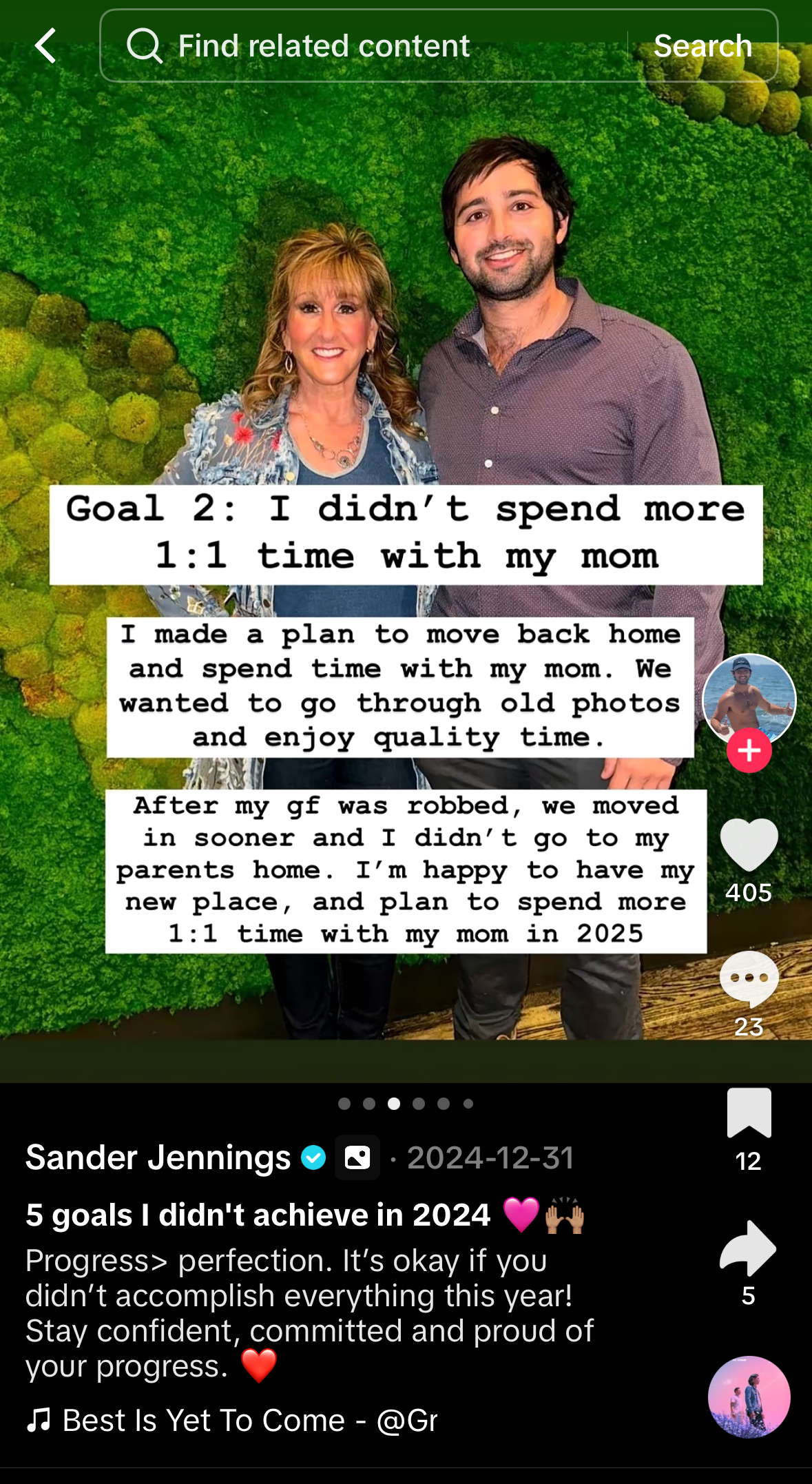812x1484 pixels.
Task: Like this post with the heart
Action: click(x=749, y=845)
